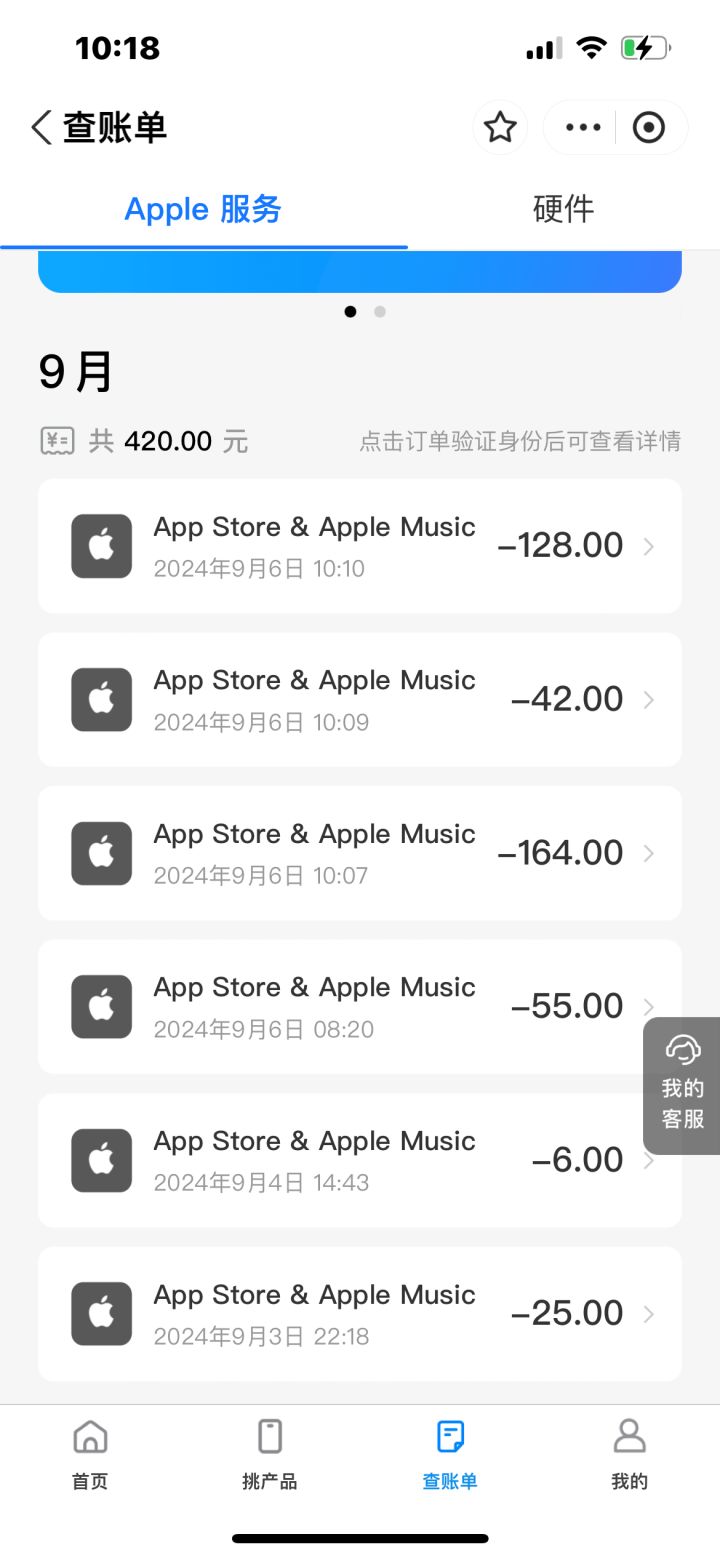Viewport: 720px width, 1558px height.
Task: View the -164.00 order from 10:07
Action: pyautogui.click(x=360, y=853)
